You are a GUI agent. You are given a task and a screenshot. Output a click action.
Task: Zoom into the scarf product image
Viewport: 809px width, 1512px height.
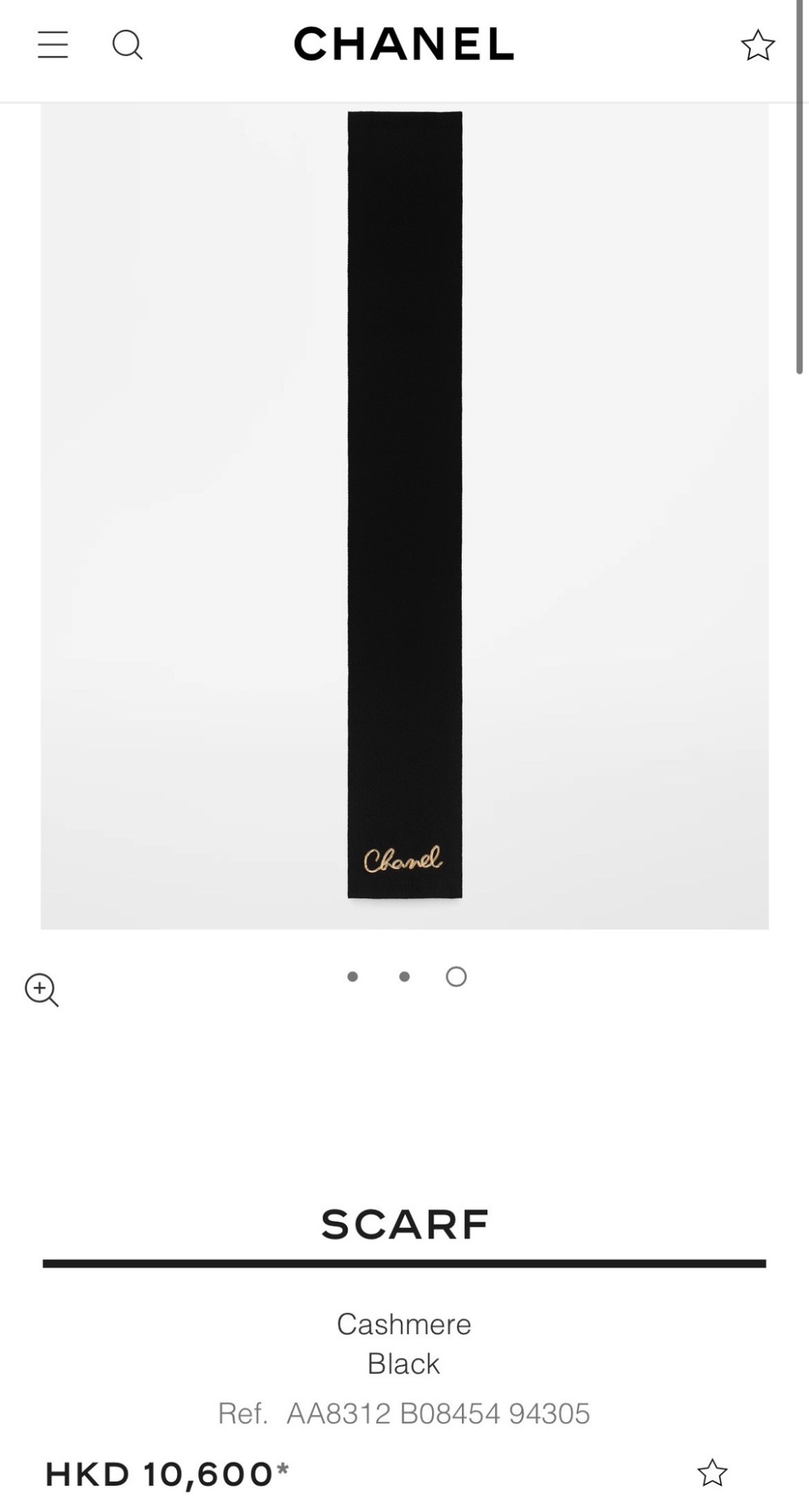(41, 989)
